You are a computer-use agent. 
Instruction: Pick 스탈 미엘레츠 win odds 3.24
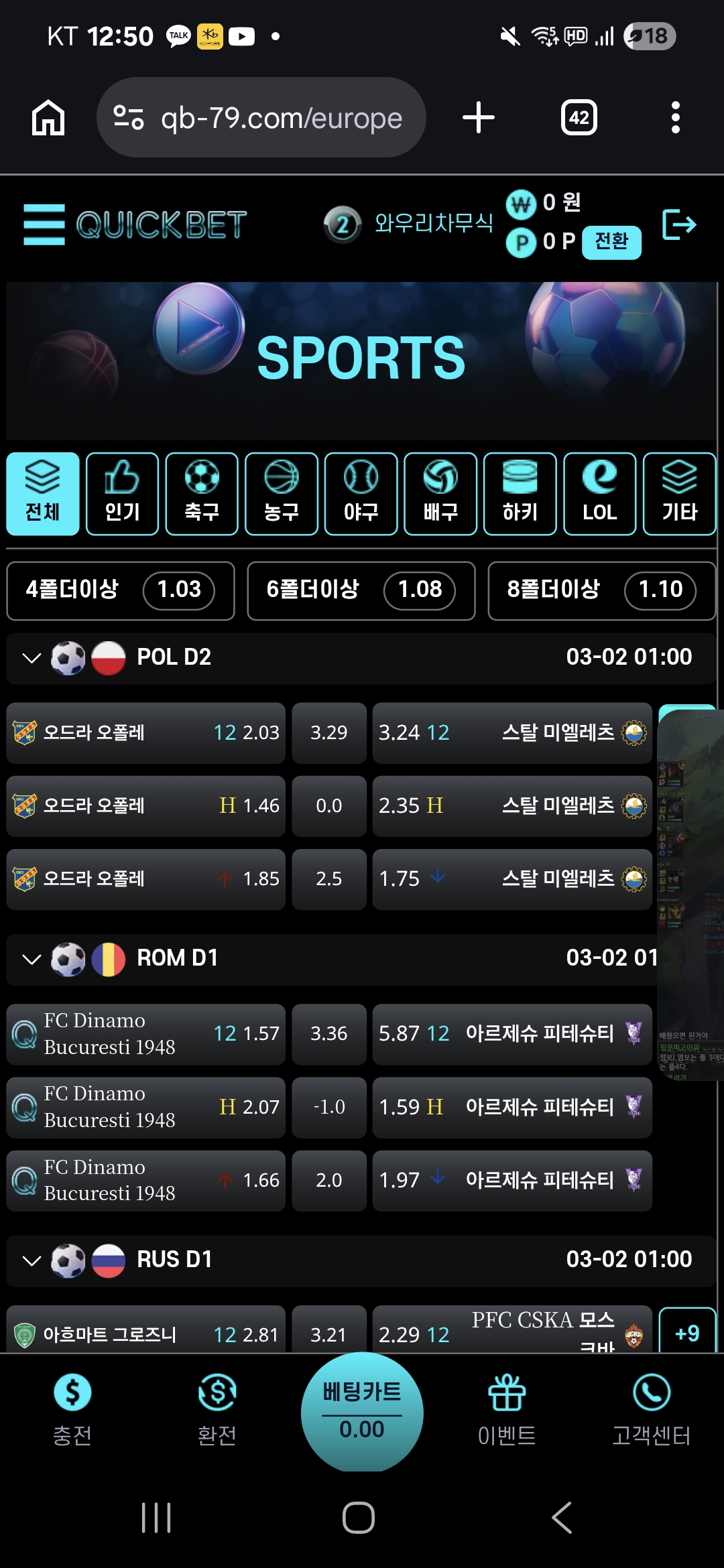[511, 732]
